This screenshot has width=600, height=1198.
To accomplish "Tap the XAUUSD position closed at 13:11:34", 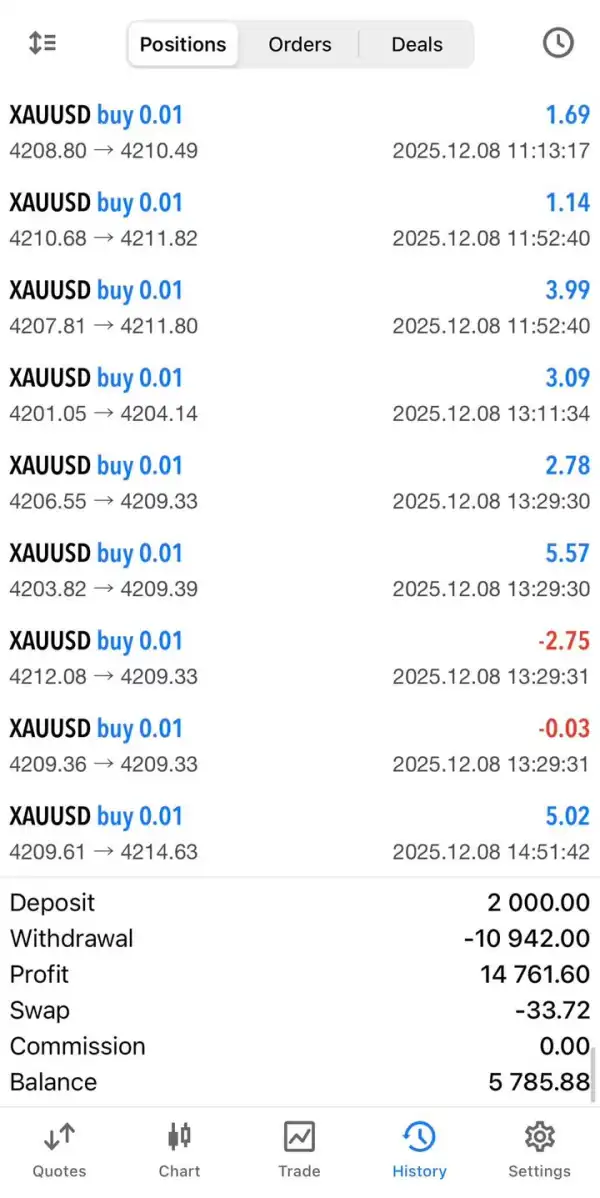I will 300,395.
